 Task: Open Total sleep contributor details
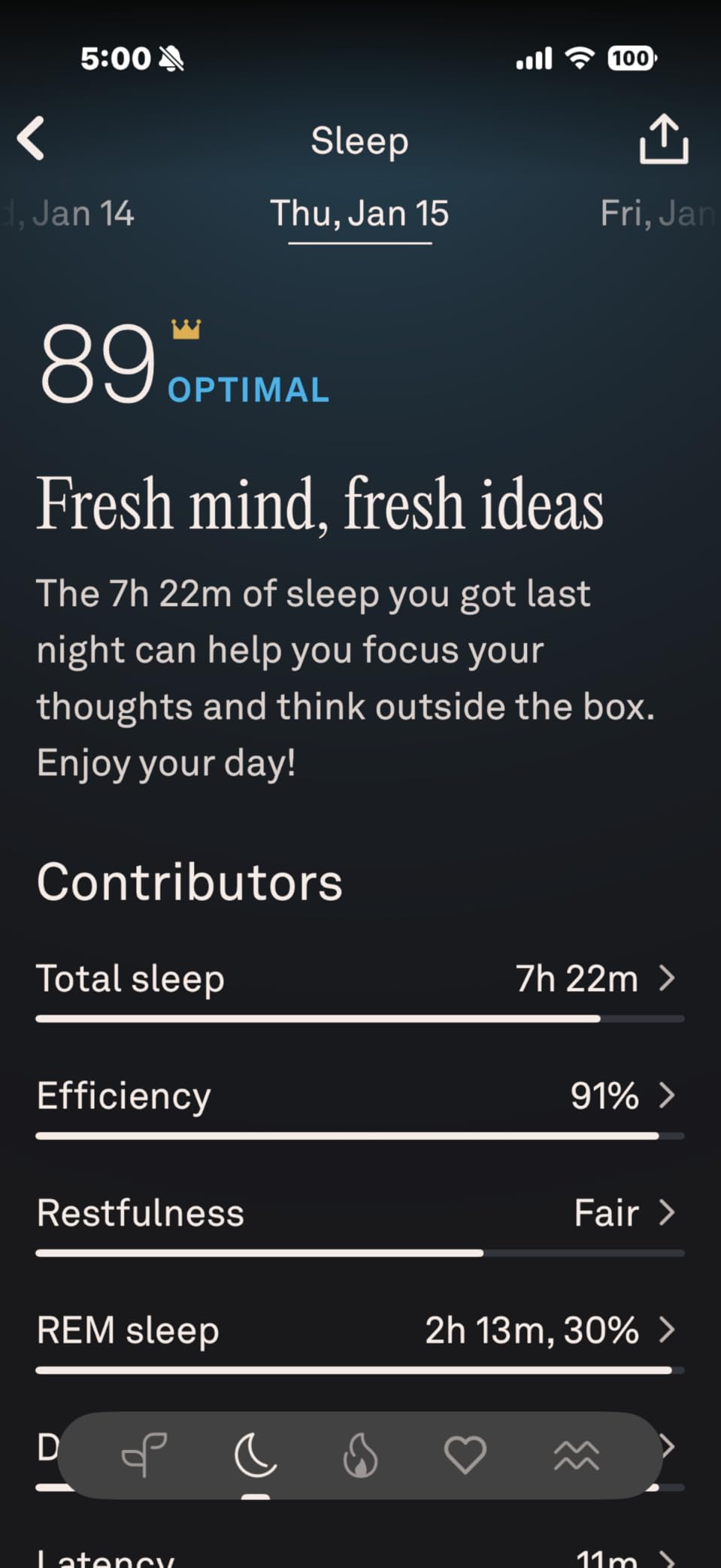[x=359, y=979]
